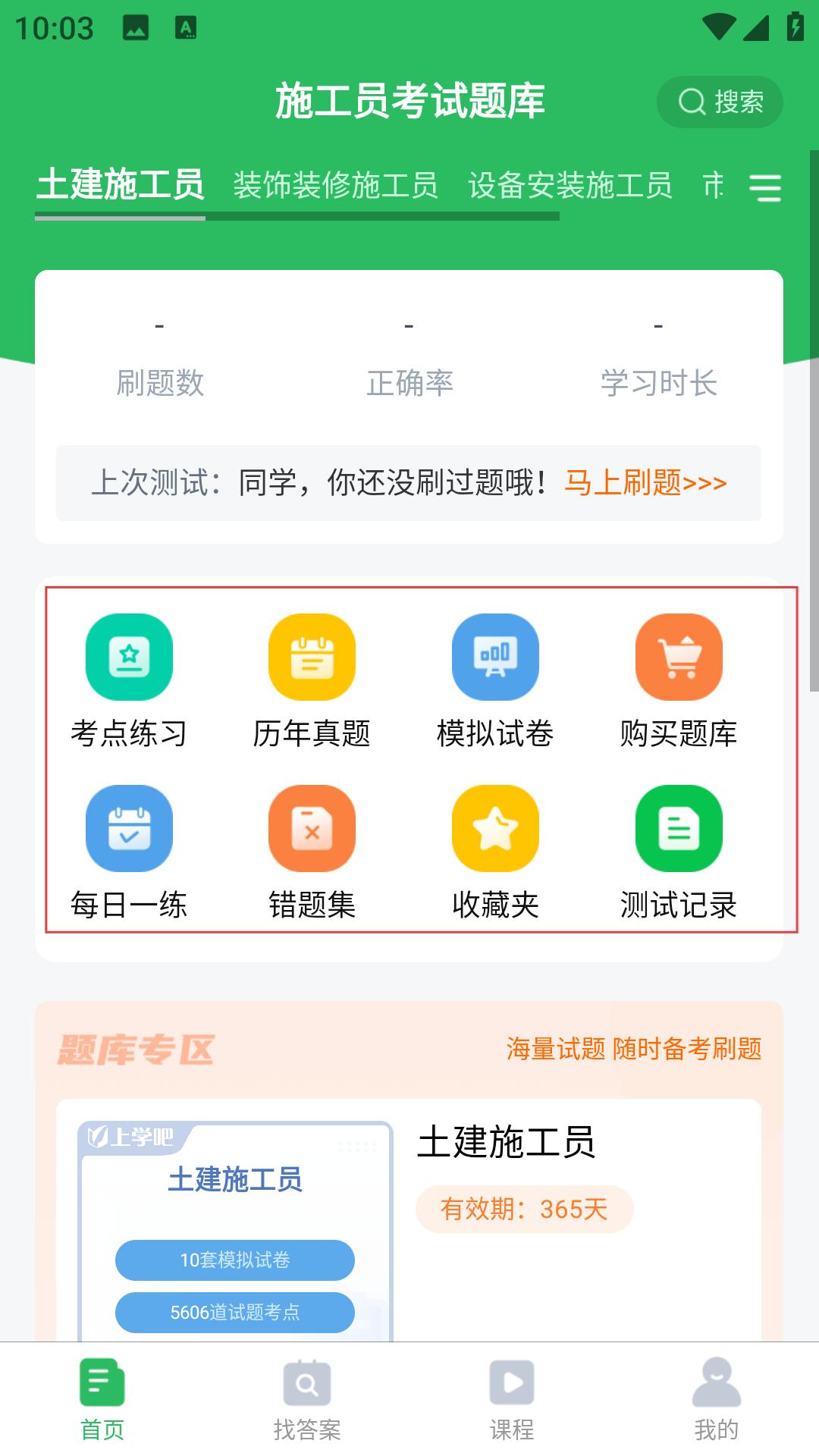Tap the 马上刷题>>> link
This screenshot has height=1456, width=819.
point(645,483)
